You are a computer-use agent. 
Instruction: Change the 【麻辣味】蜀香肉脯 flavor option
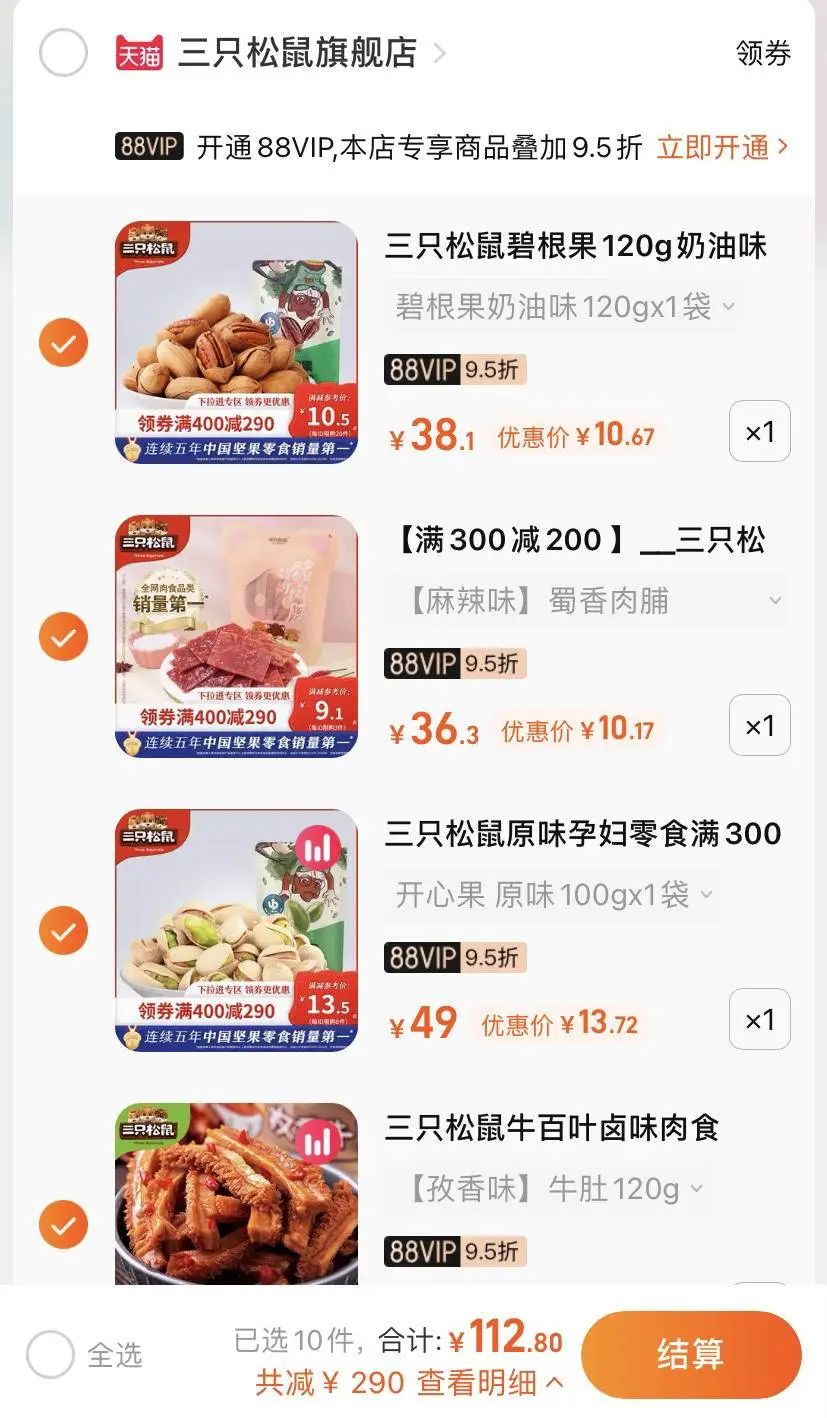pyautogui.click(x=586, y=600)
